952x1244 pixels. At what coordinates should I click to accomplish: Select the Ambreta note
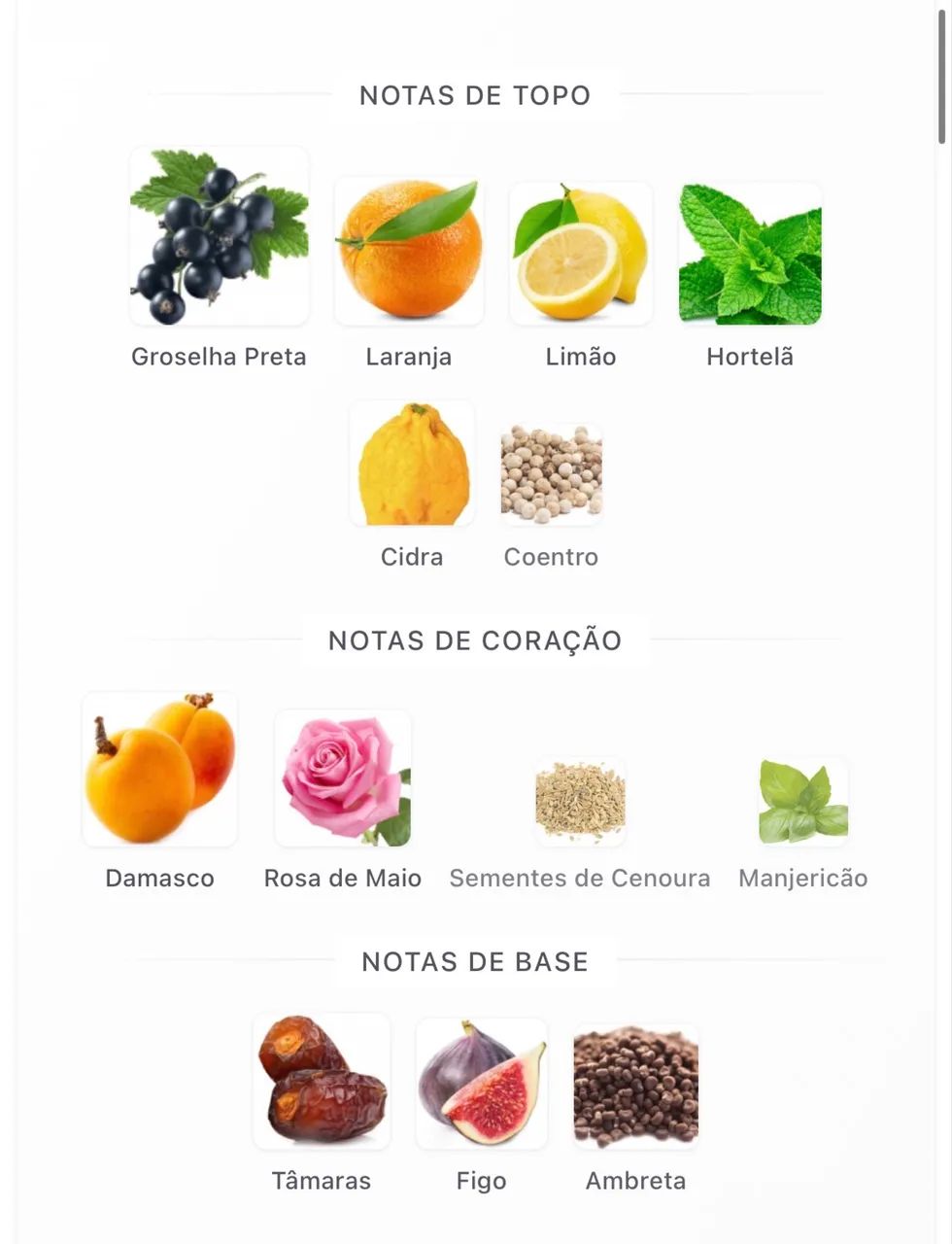tap(636, 1087)
